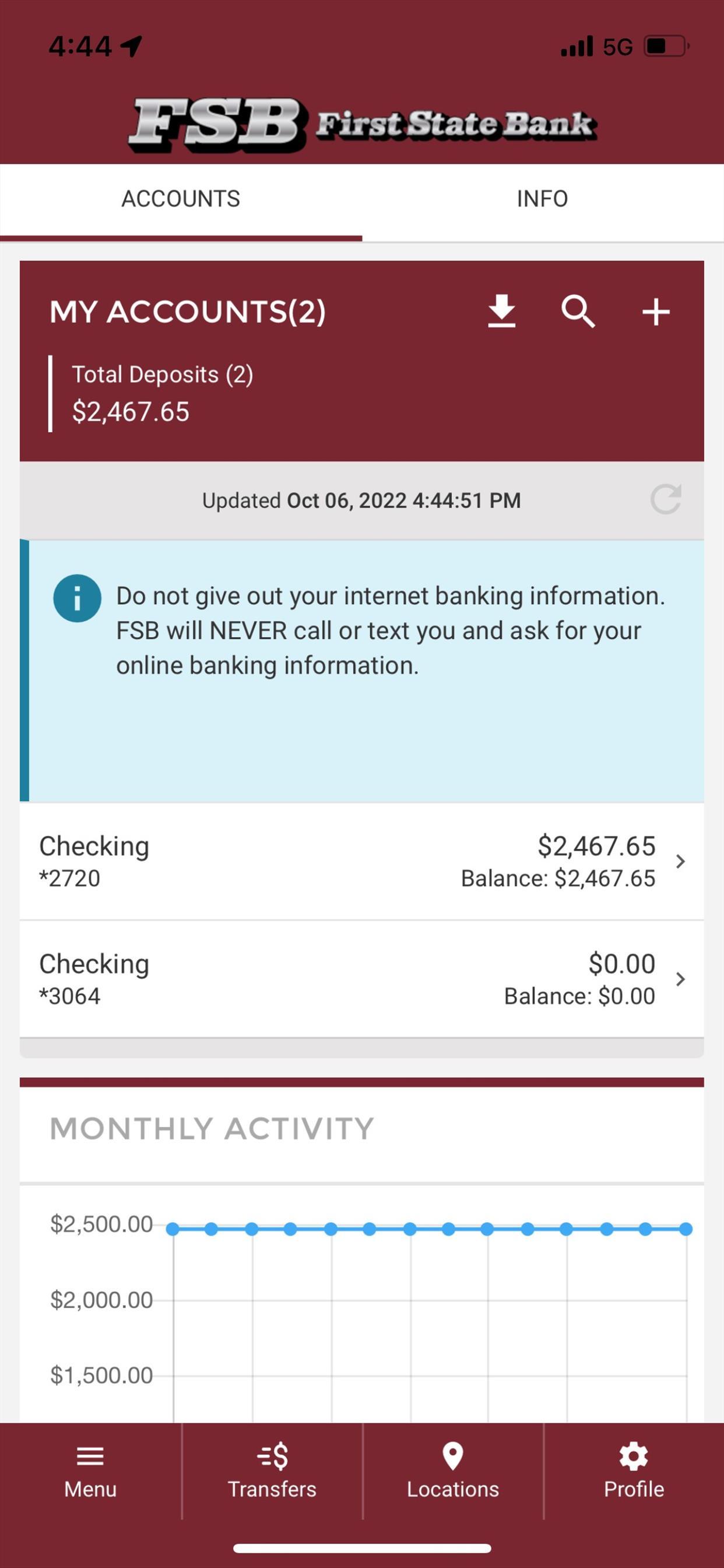724x1568 pixels.
Task: Select the ACCOUNTS tab
Action: [181, 199]
